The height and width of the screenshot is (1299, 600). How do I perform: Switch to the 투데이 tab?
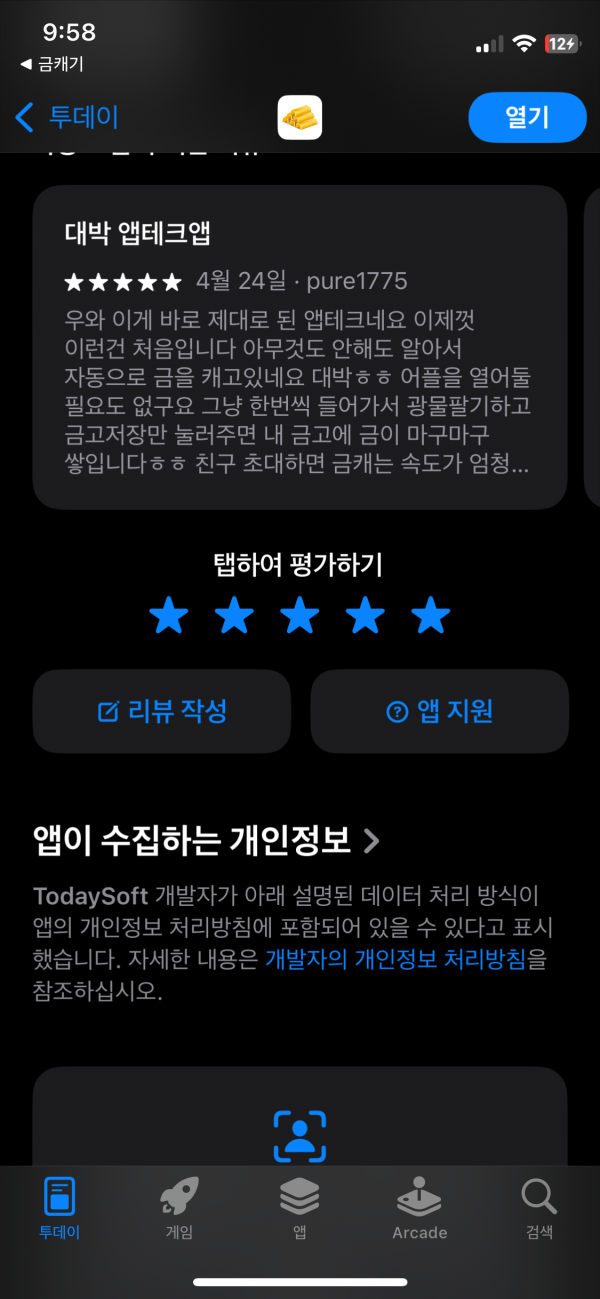click(59, 1207)
